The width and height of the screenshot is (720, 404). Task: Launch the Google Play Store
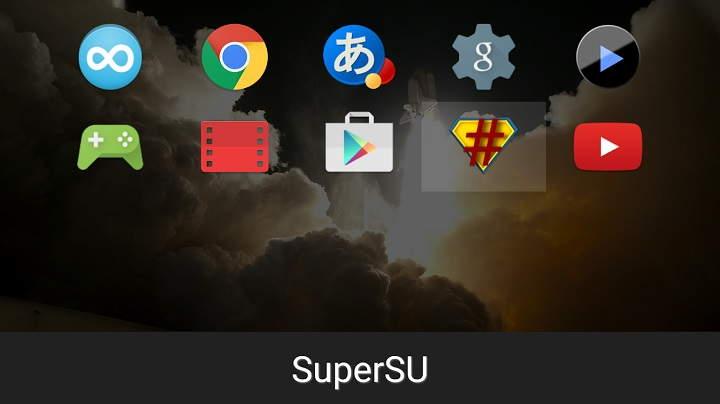359,147
